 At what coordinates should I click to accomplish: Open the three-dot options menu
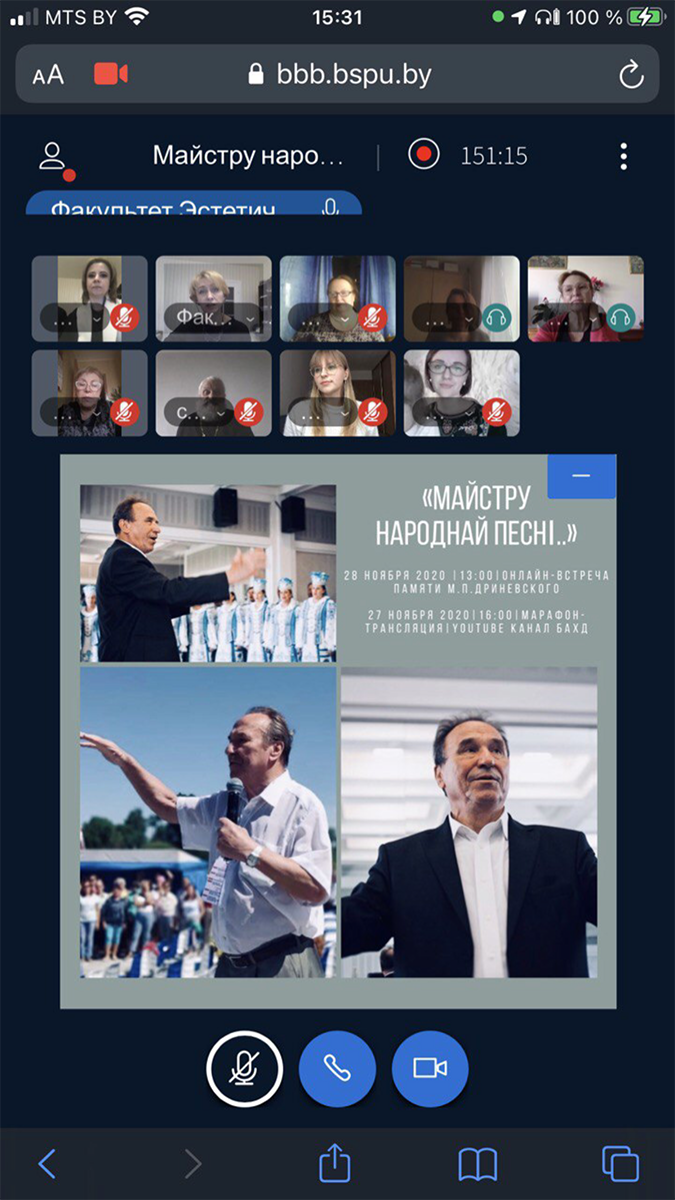pos(624,156)
